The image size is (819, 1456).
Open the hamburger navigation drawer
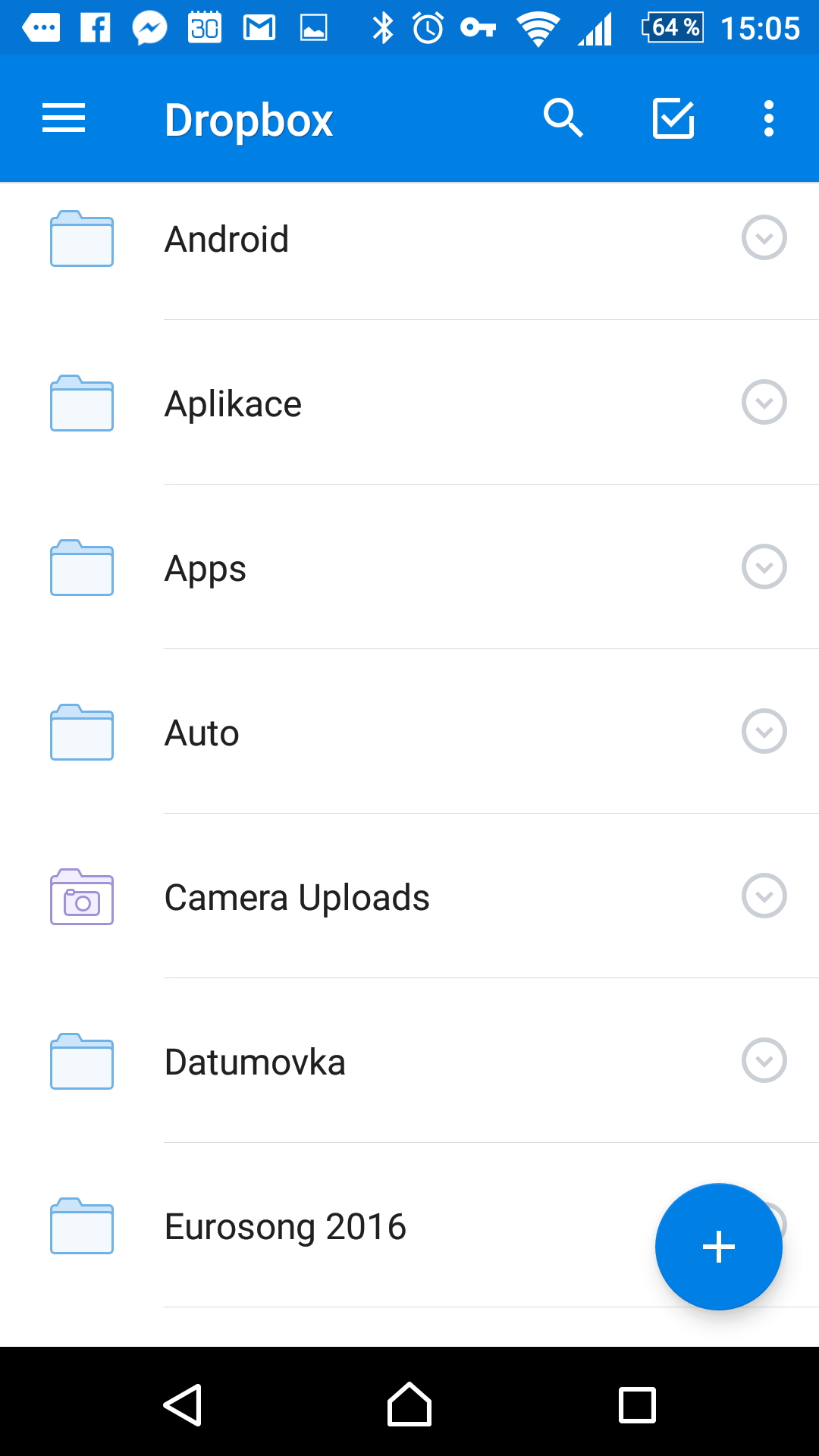click(x=64, y=118)
